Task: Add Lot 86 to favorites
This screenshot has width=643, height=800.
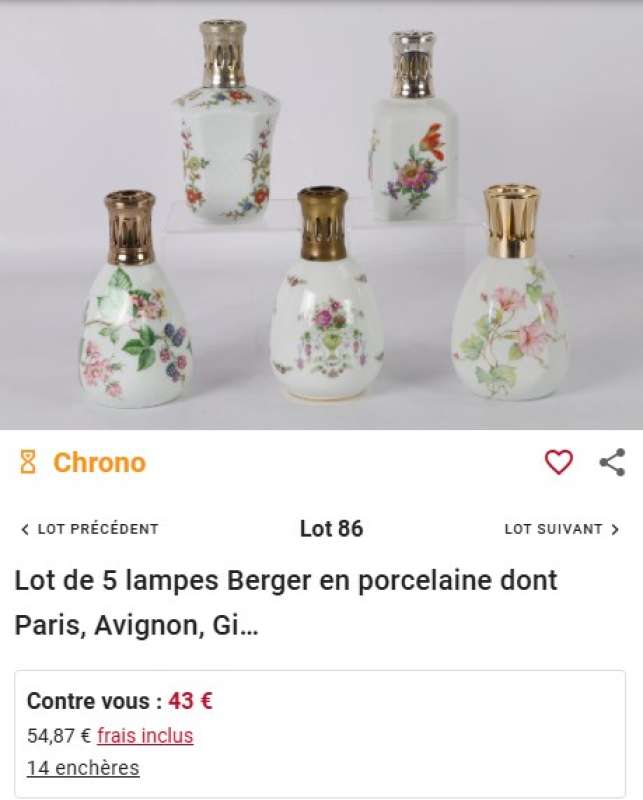Action: (558, 462)
